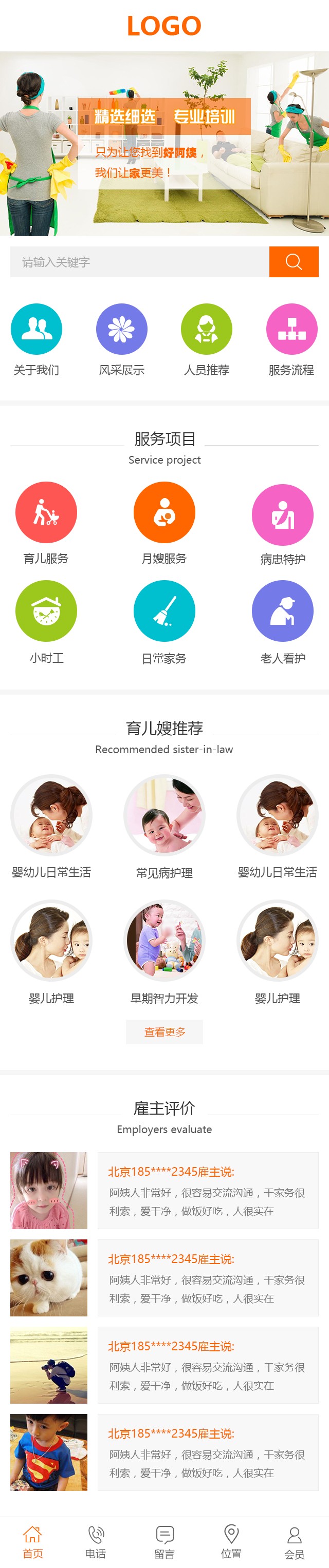The width and height of the screenshot is (329, 1568).
Task: Switch to 电话 tab
Action: tap(96, 1542)
